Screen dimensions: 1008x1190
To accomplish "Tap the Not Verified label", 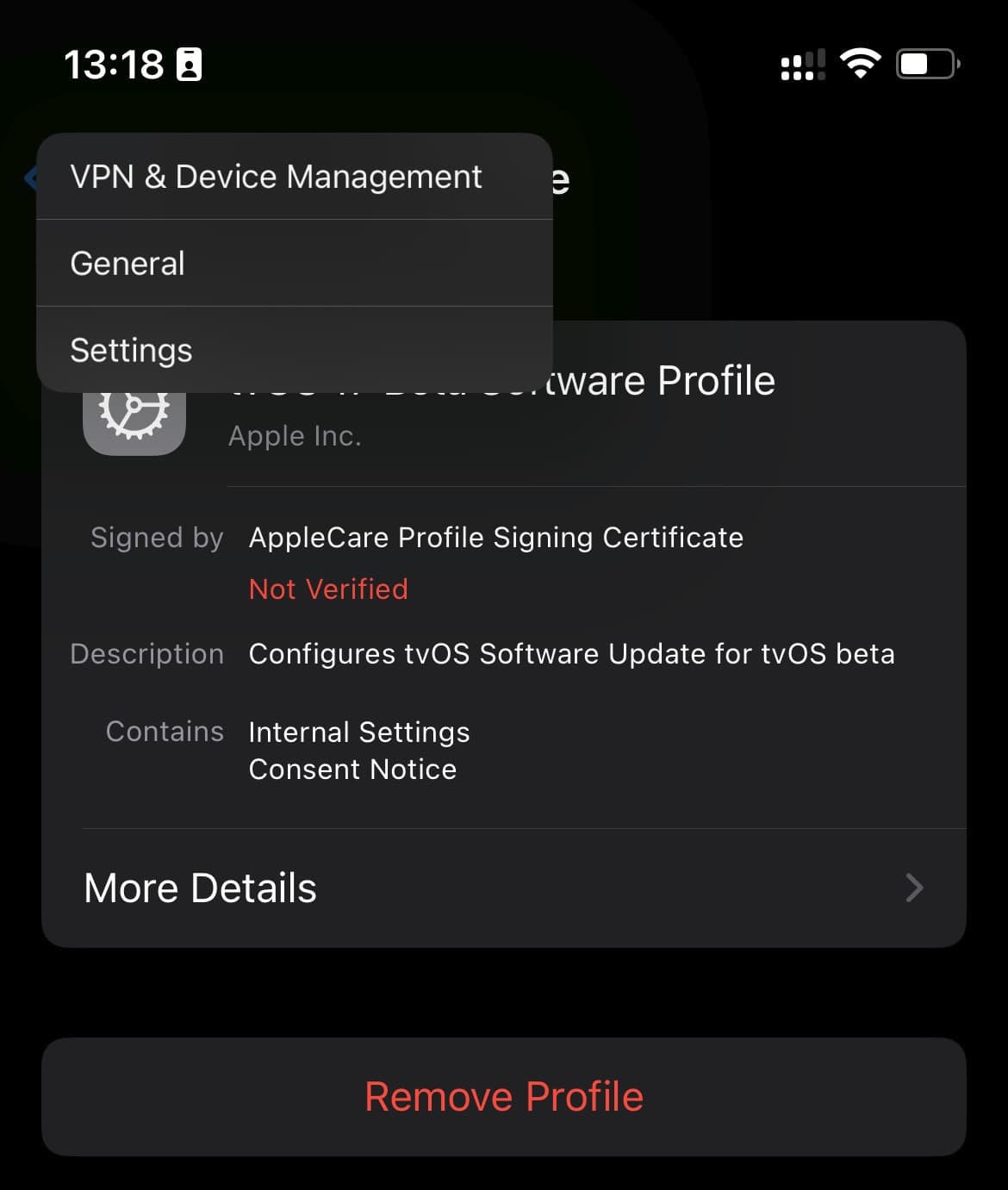I will click(x=328, y=589).
